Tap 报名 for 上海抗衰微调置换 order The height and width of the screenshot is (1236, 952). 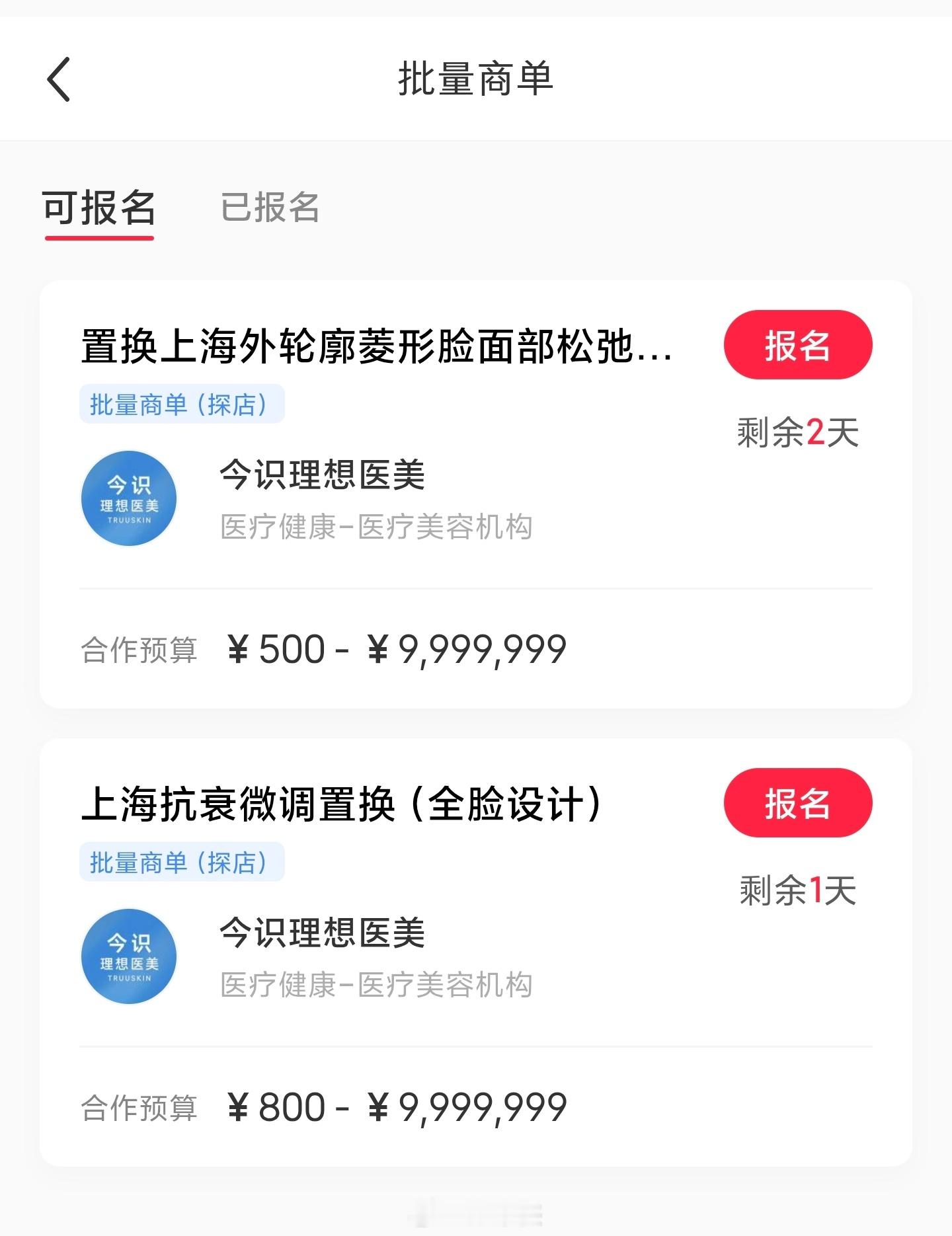coord(798,802)
